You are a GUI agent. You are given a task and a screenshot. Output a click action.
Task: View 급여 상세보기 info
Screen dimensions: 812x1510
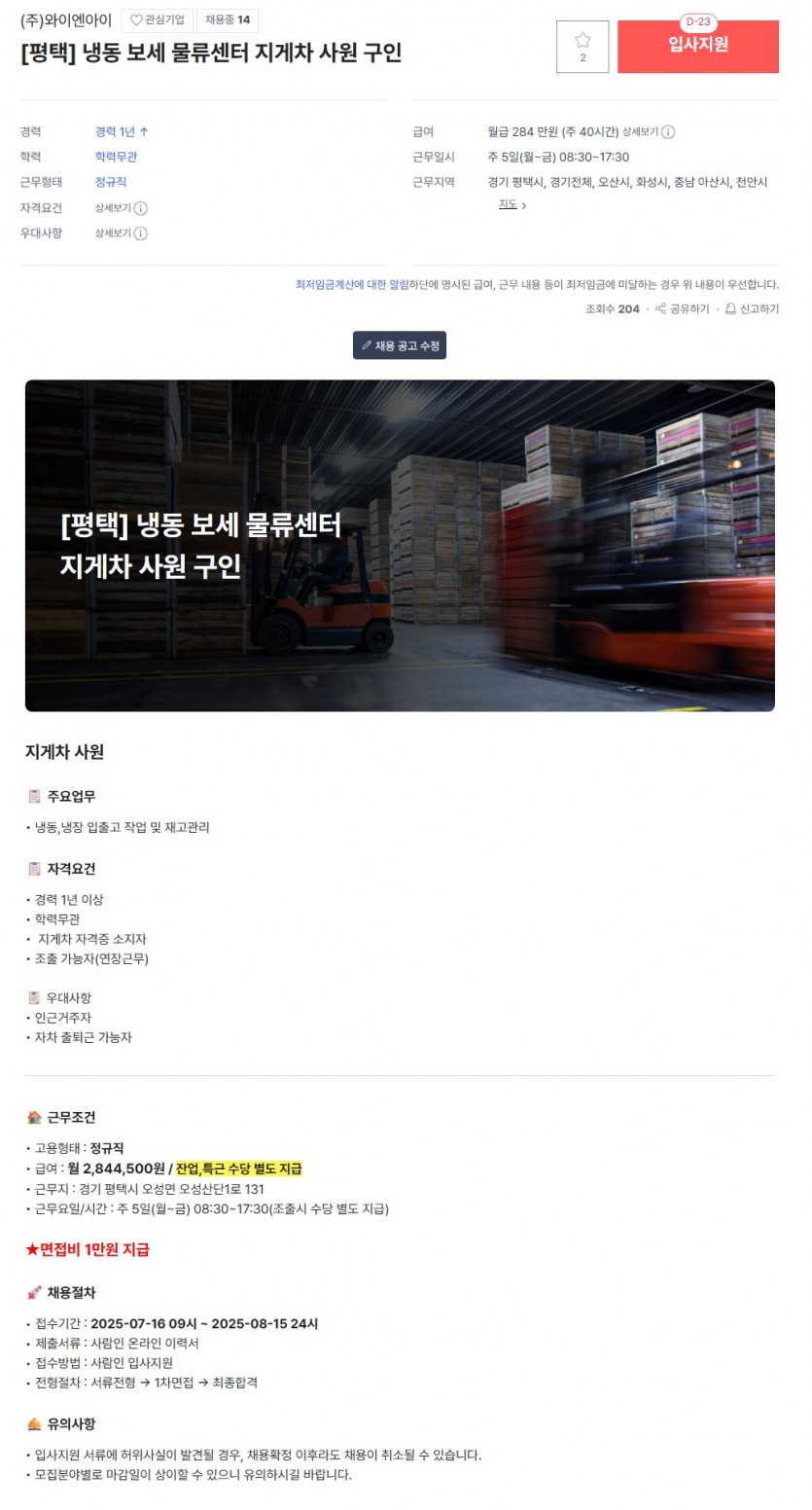pyautogui.click(x=649, y=132)
